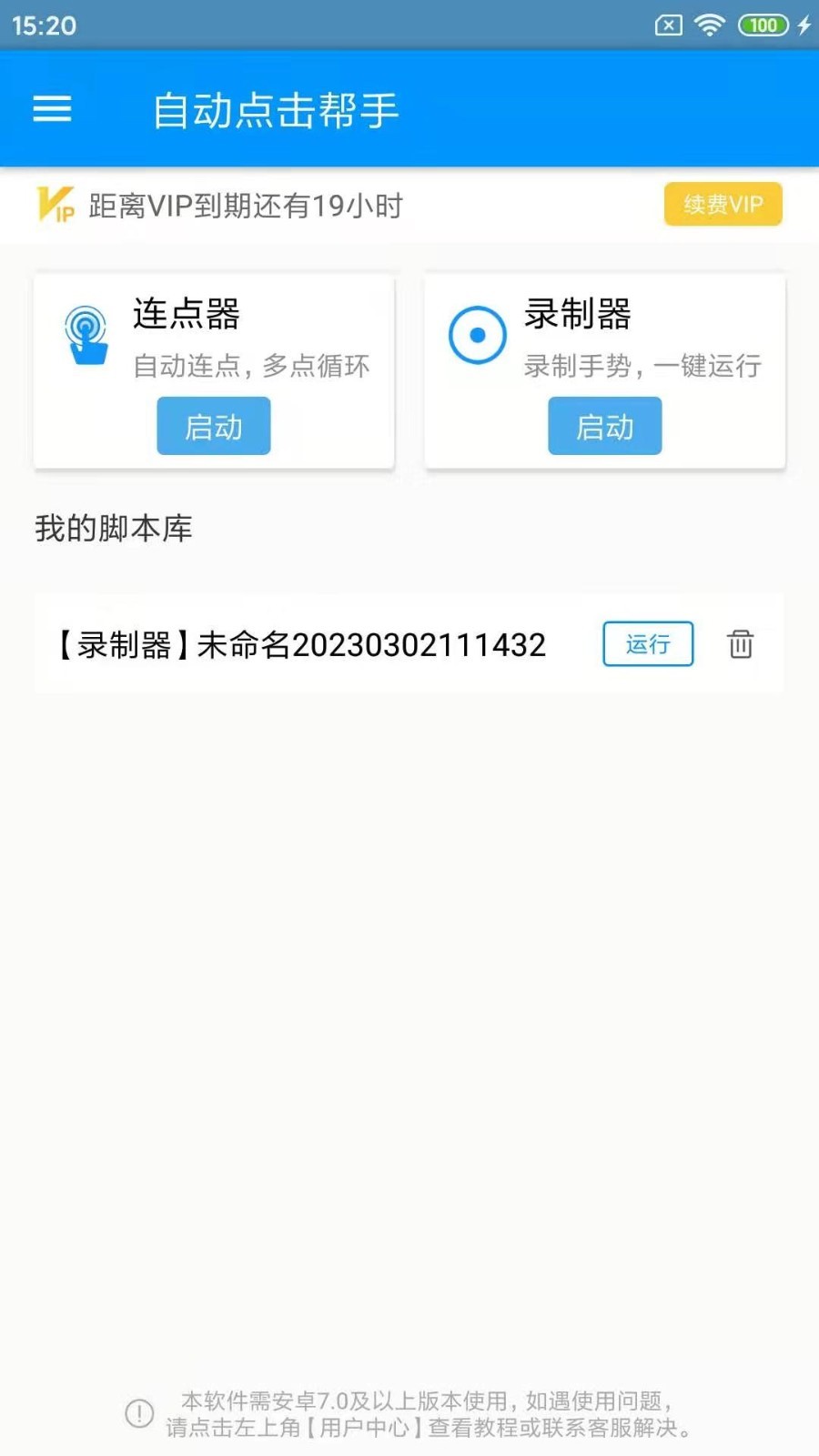Tap the 续费VIP renew button

(x=723, y=204)
